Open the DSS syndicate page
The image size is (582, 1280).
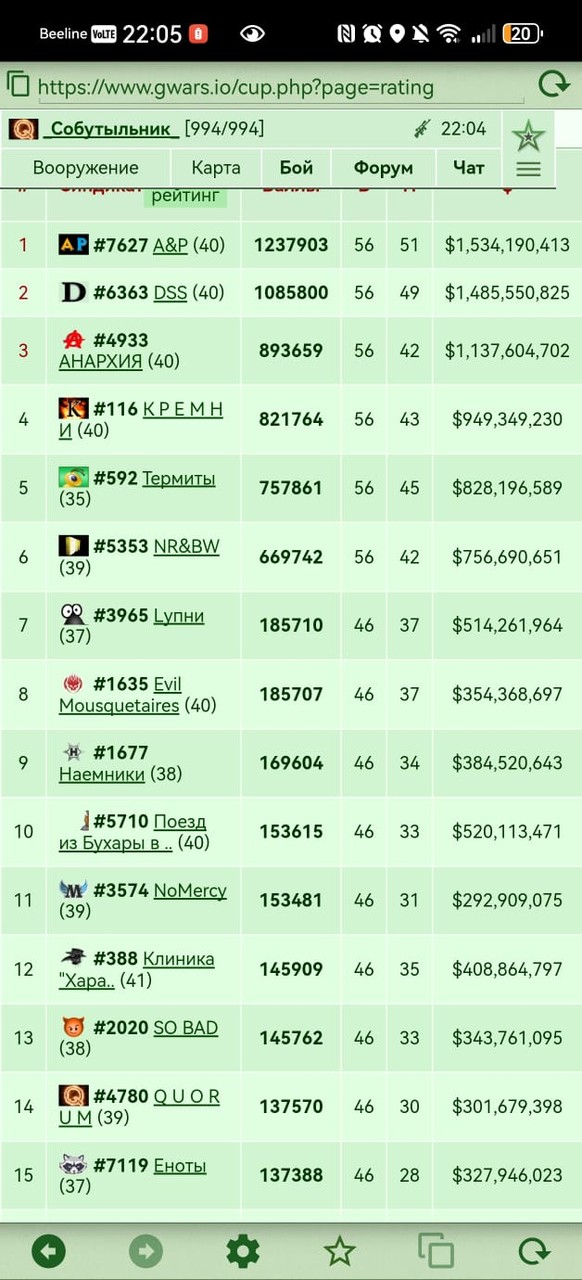(170, 293)
